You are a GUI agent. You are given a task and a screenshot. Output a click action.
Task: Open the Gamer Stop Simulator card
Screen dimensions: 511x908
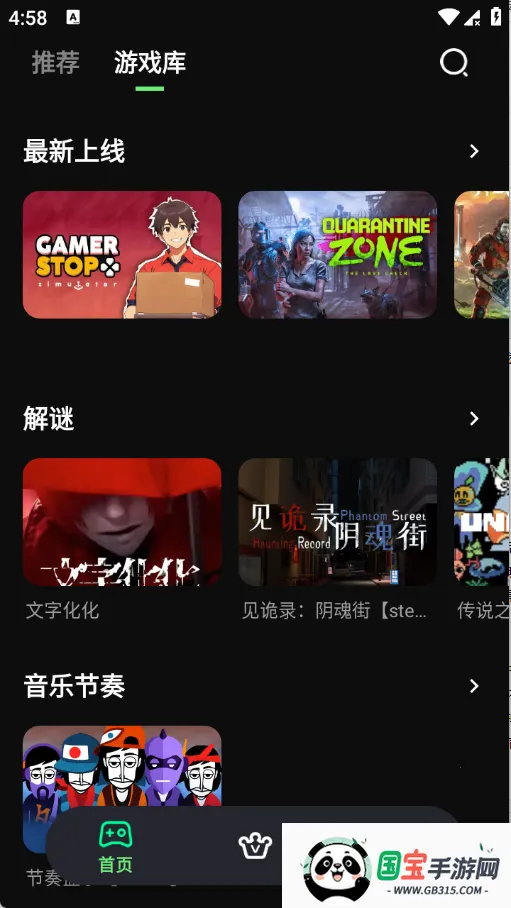[x=122, y=255]
